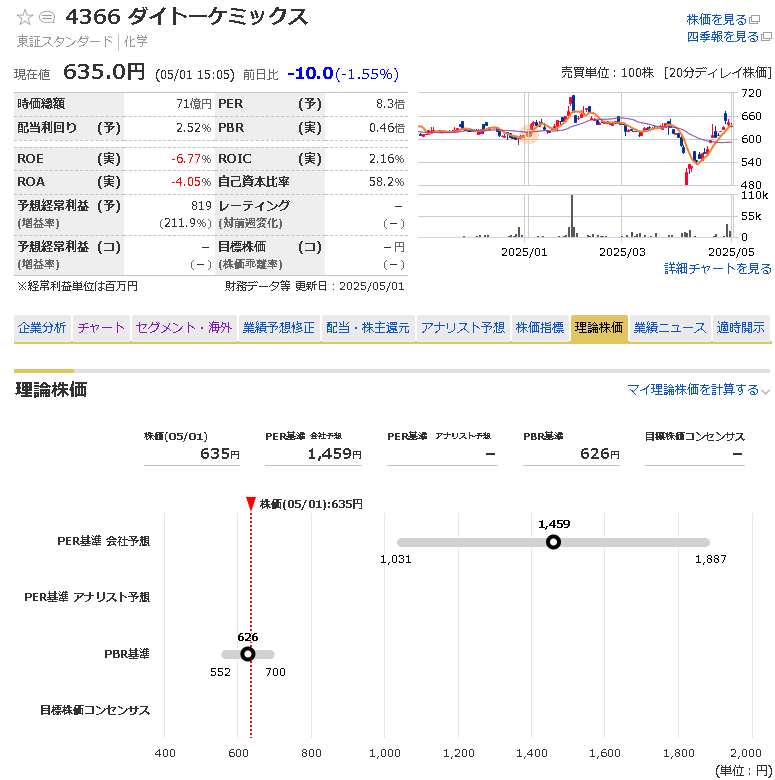This screenshot has width=775, height=780.
Task: Go to the 適時開示 tab
Action: click(x=741, y=328)
